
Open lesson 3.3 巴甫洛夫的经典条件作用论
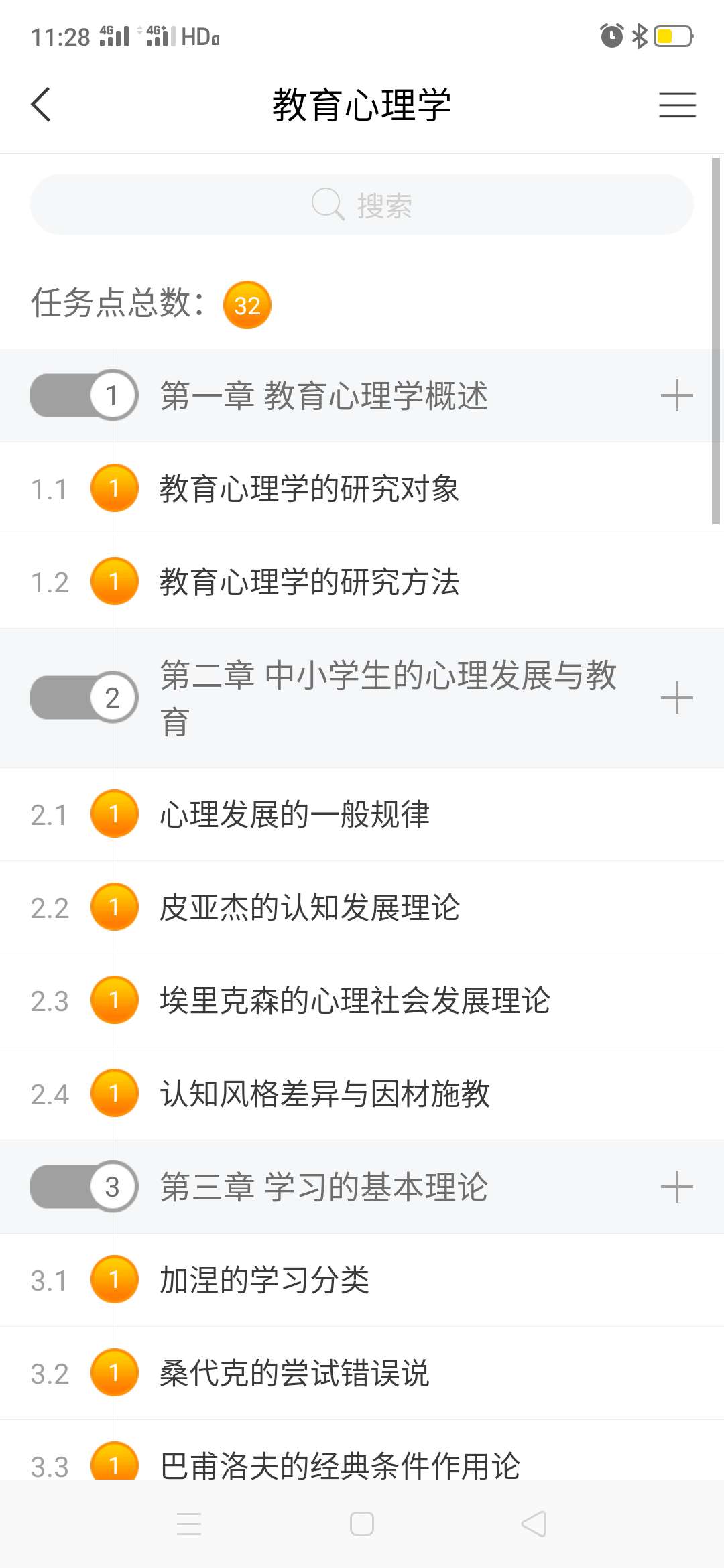[x=339, y=1464]
